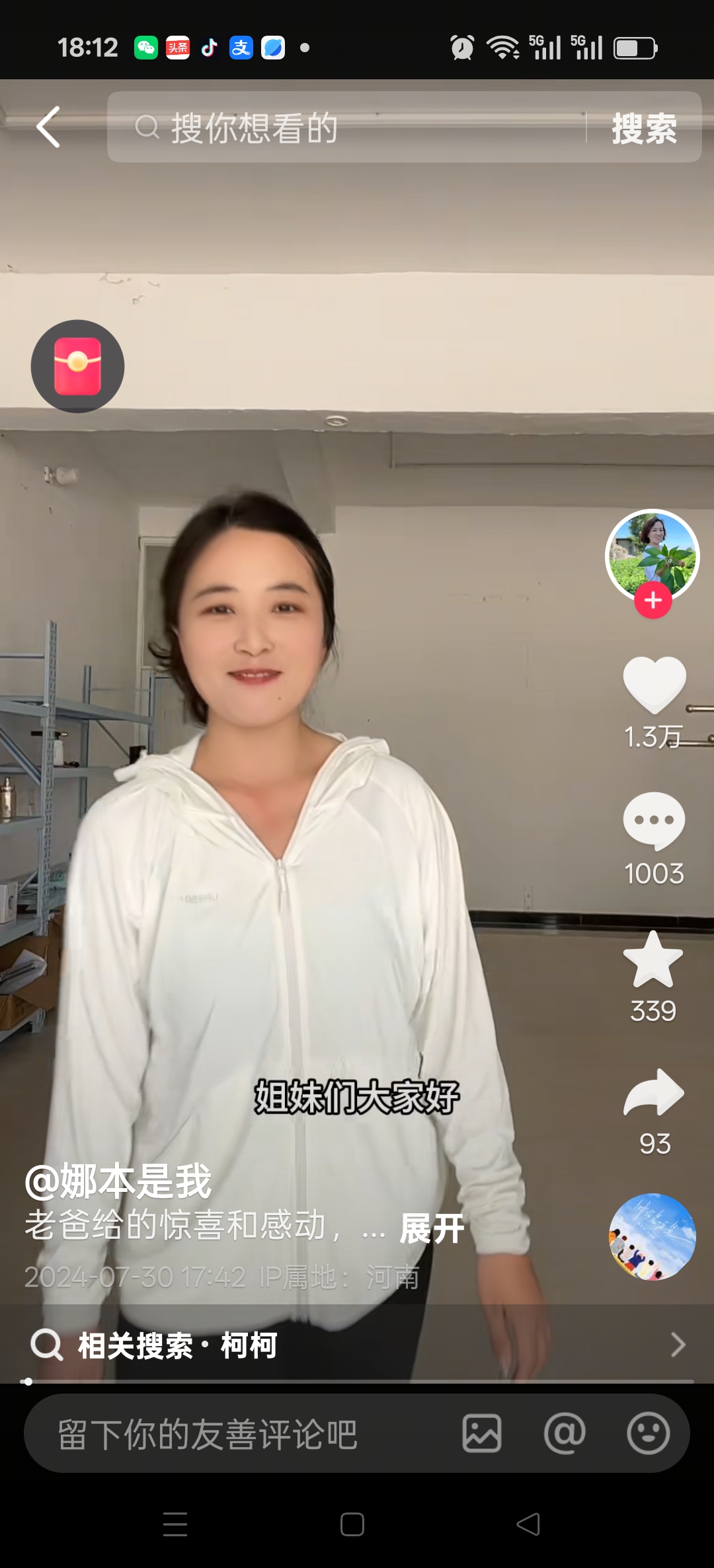Tap the 搜索 button
The width and height of the screenshot is (714, 1568).
pos(644,128)
